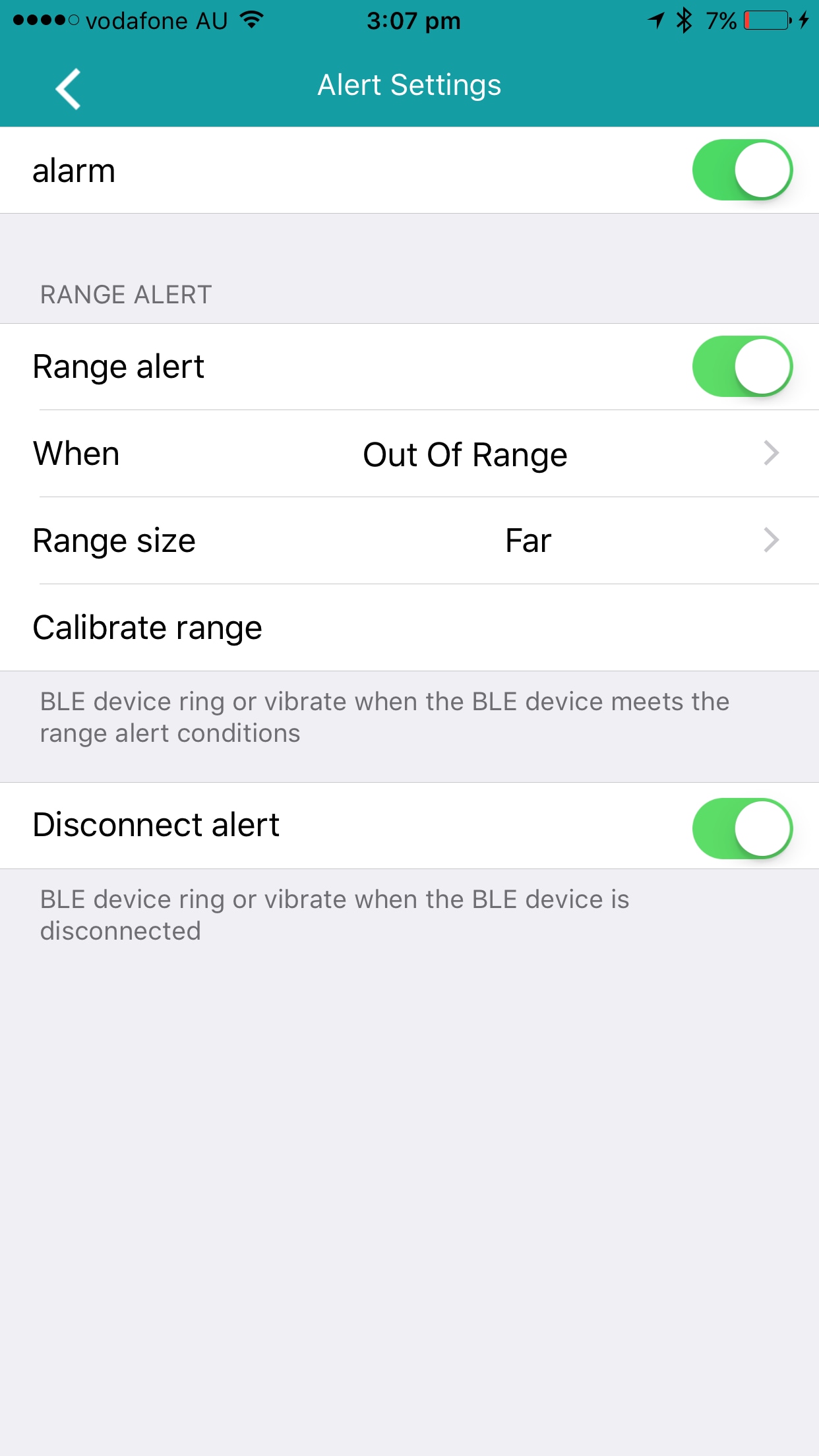Tap the time display showing 3:07 pm

413,20
